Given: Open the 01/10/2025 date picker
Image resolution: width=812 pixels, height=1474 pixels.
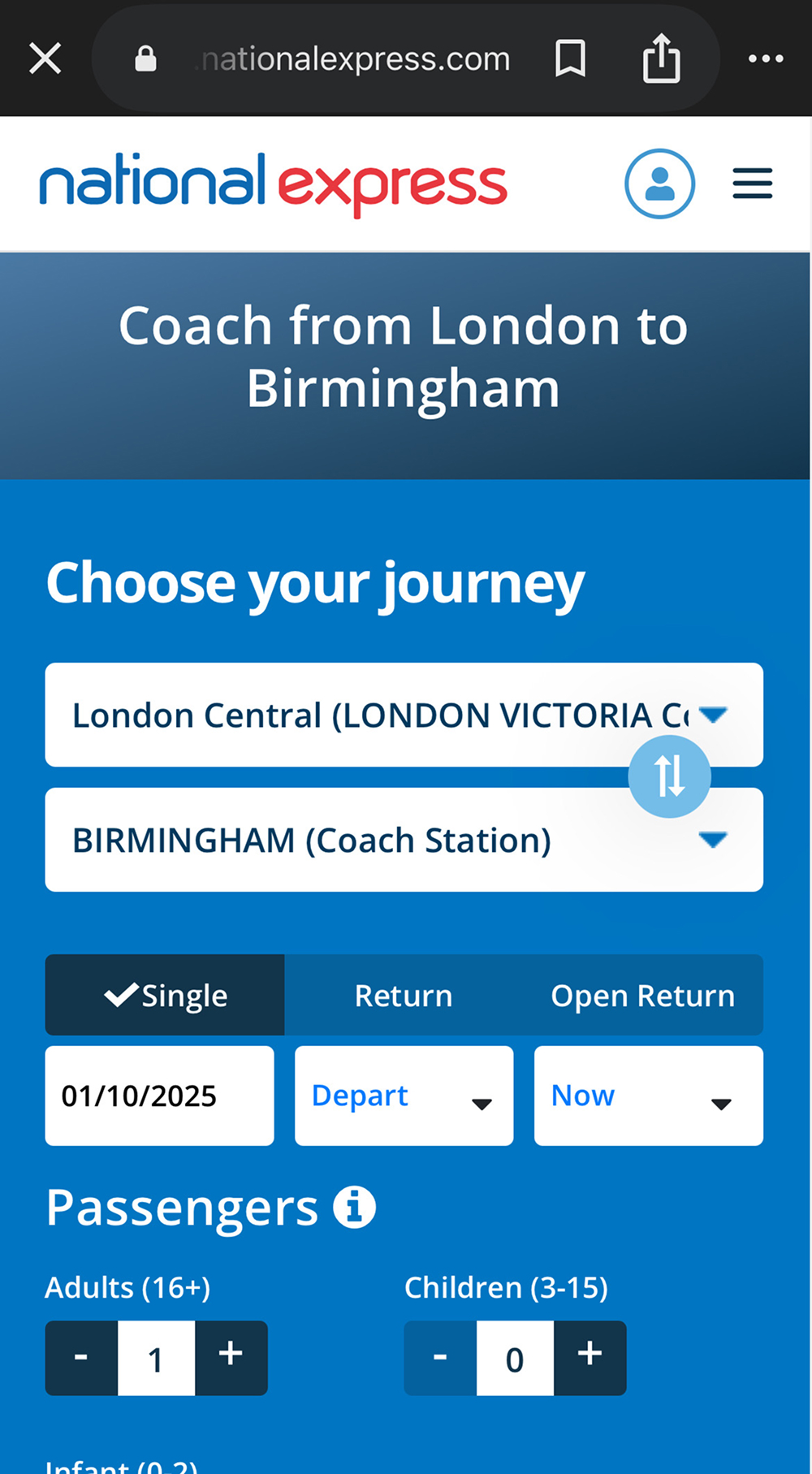Looking at the screenshot, I should pyautogui.click(x=159, y=1096).
